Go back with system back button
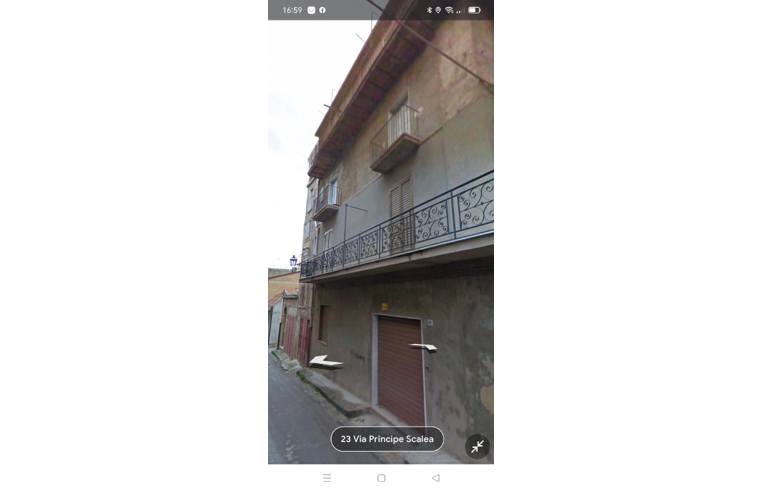The image size is (764, 492). pos(435,478)
